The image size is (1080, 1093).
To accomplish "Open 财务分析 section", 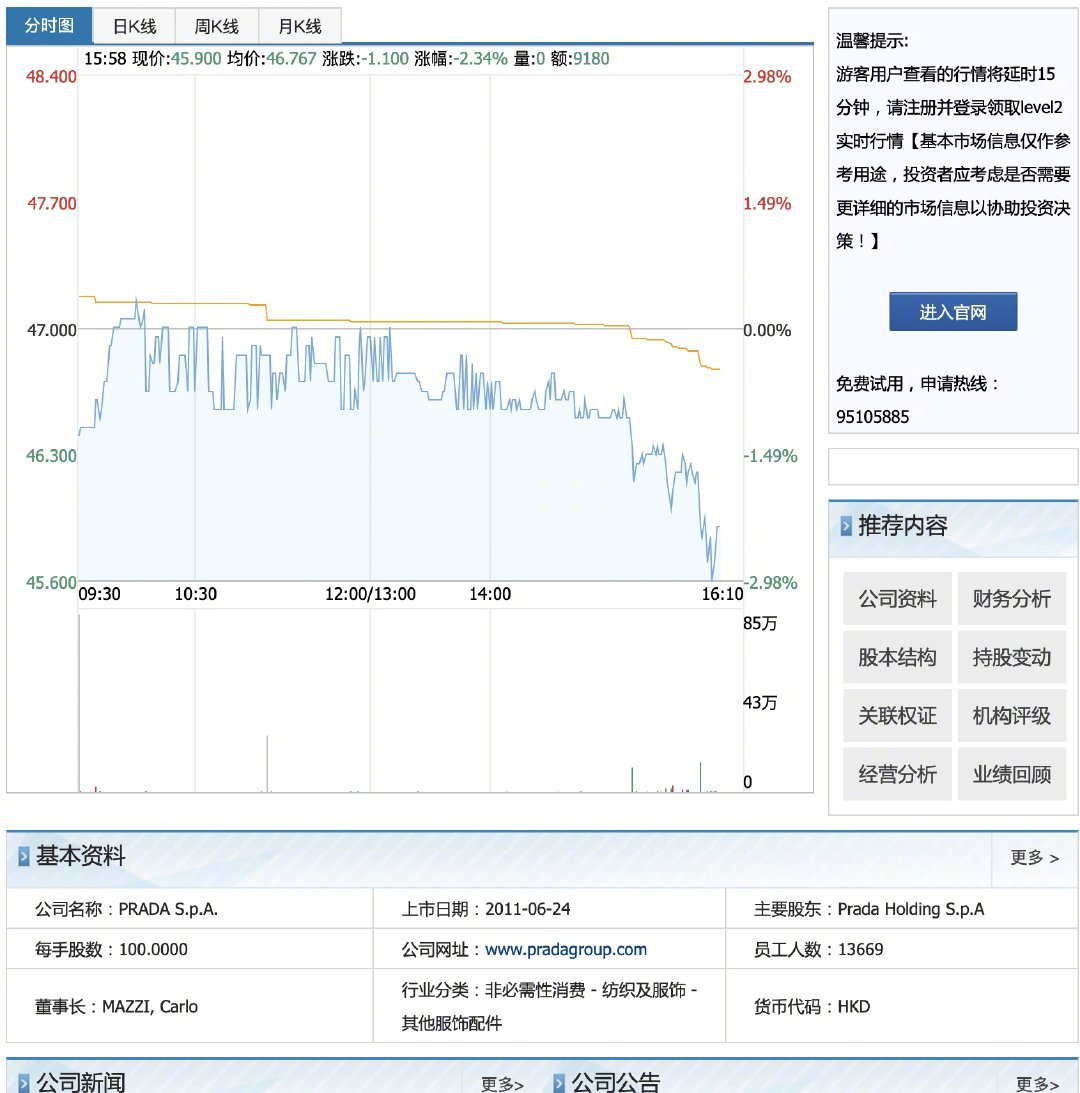I will click(1011, 599).
